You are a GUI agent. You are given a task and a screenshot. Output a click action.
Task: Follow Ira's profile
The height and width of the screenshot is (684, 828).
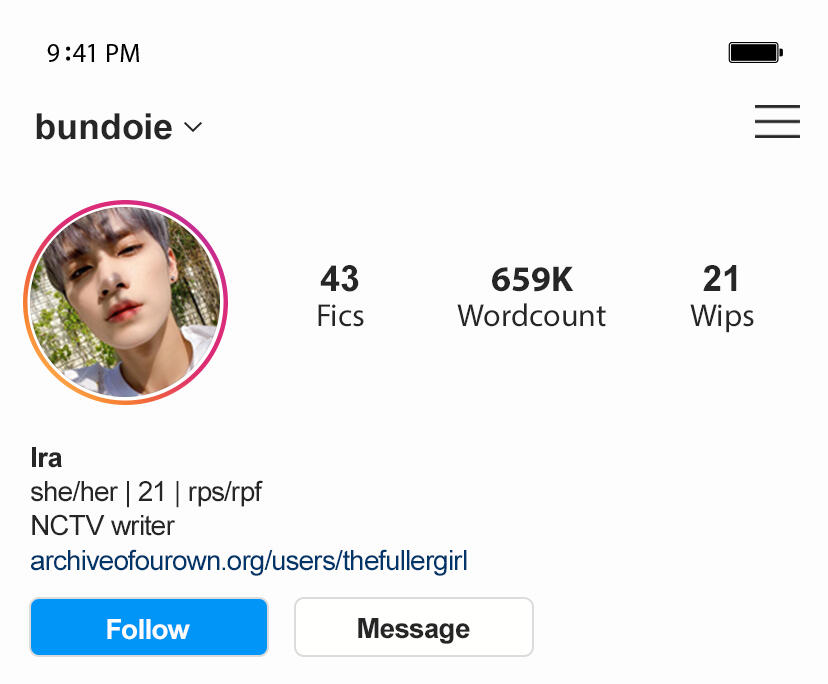149,628
